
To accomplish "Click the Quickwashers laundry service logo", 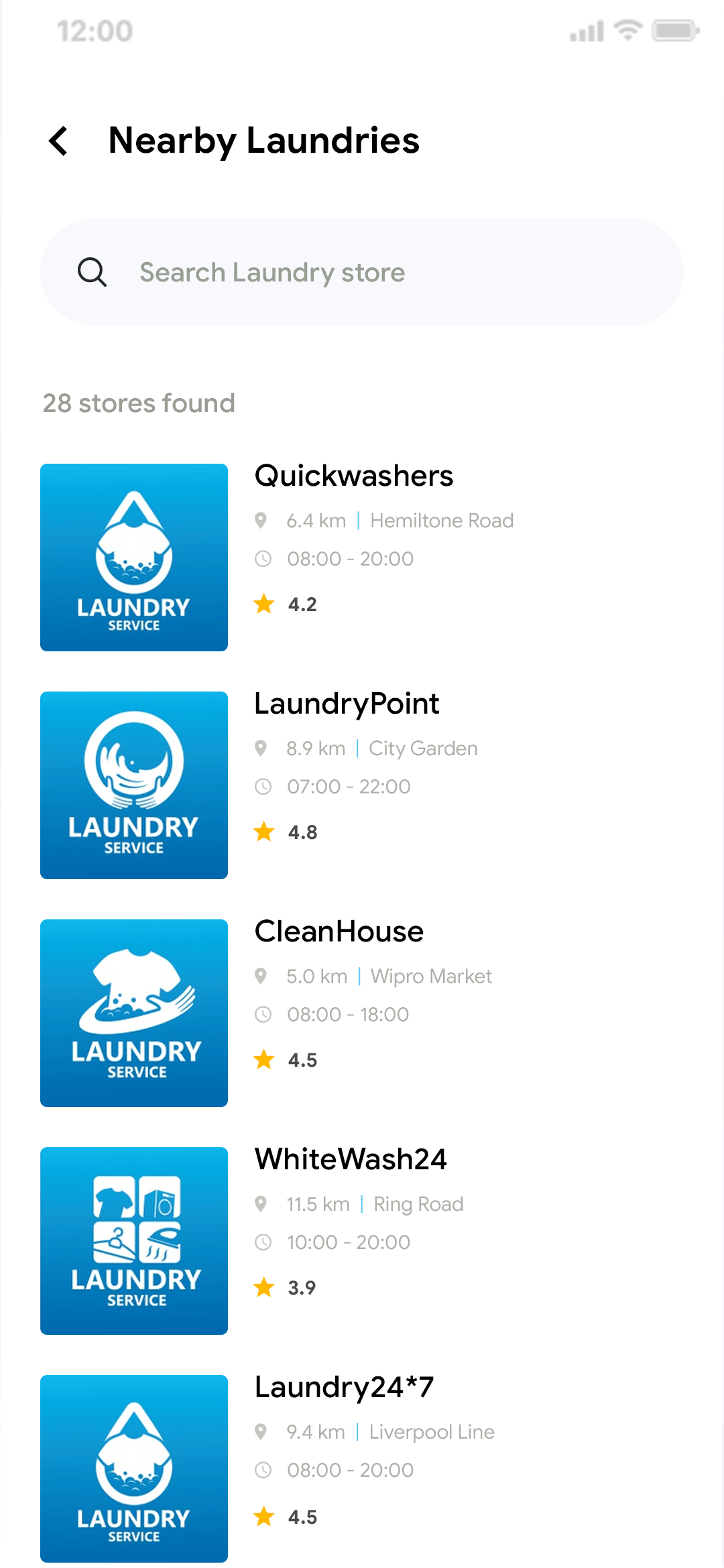I will point(133,557).
